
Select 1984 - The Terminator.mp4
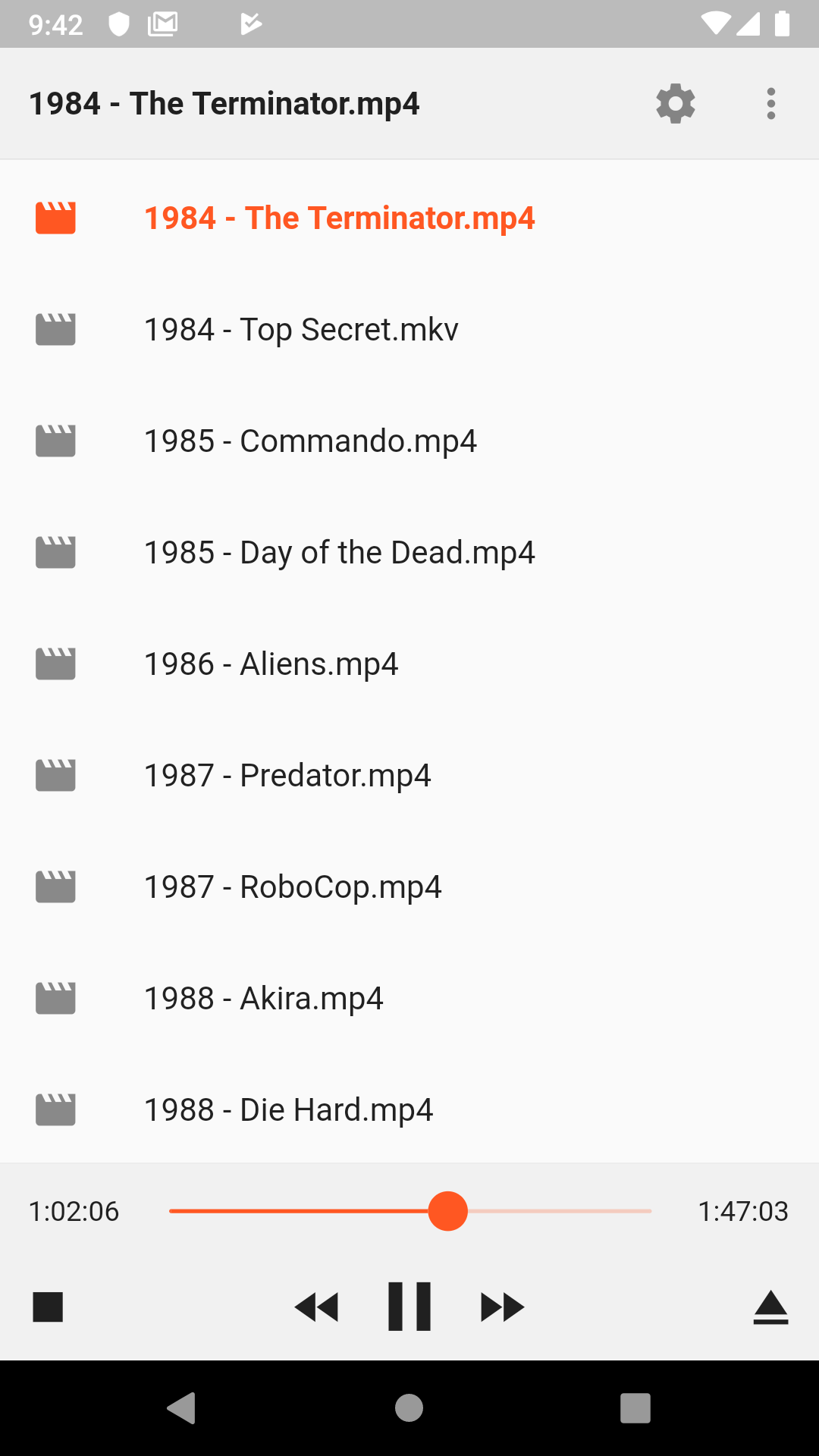[x=409, y=218]
